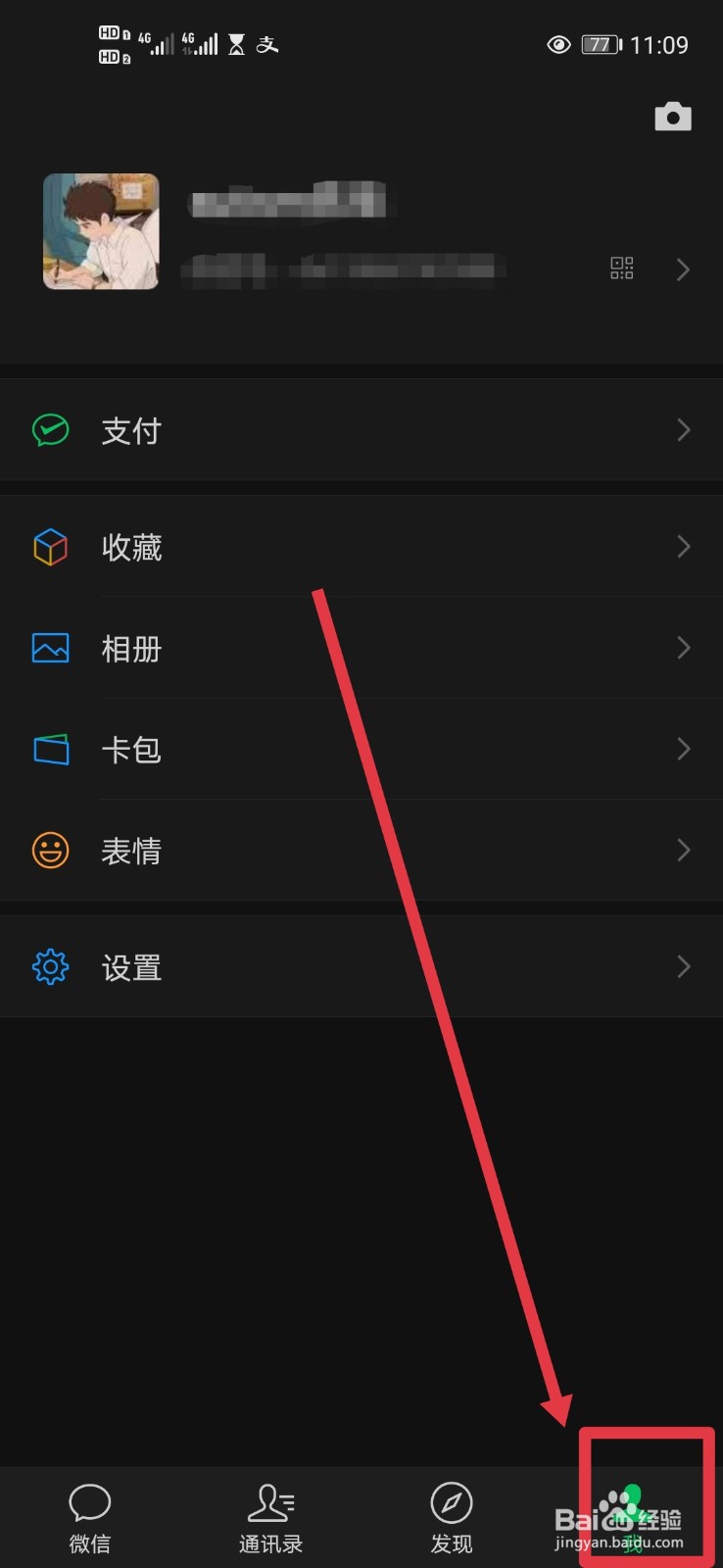Expand 设置 with its chevron arrow

click(684, 966)
